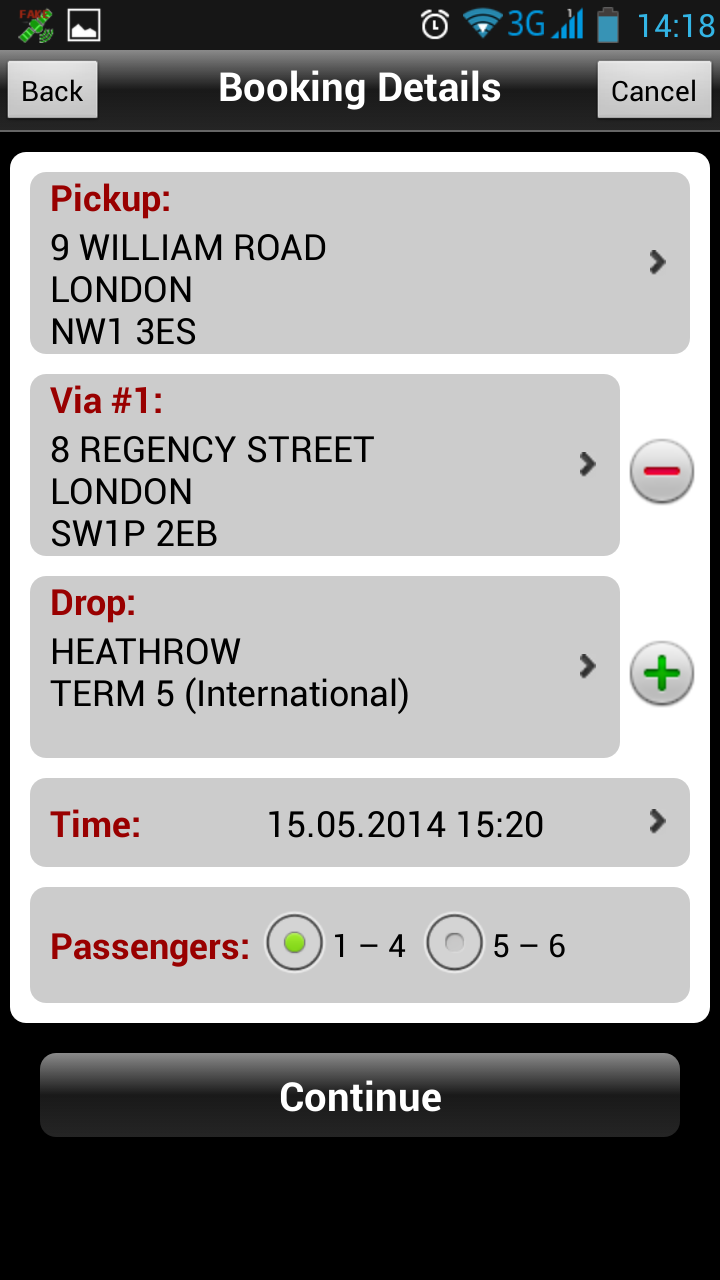Go back using the Back button
Viewport: 720px width, 1280px height.
click(52, 90)
